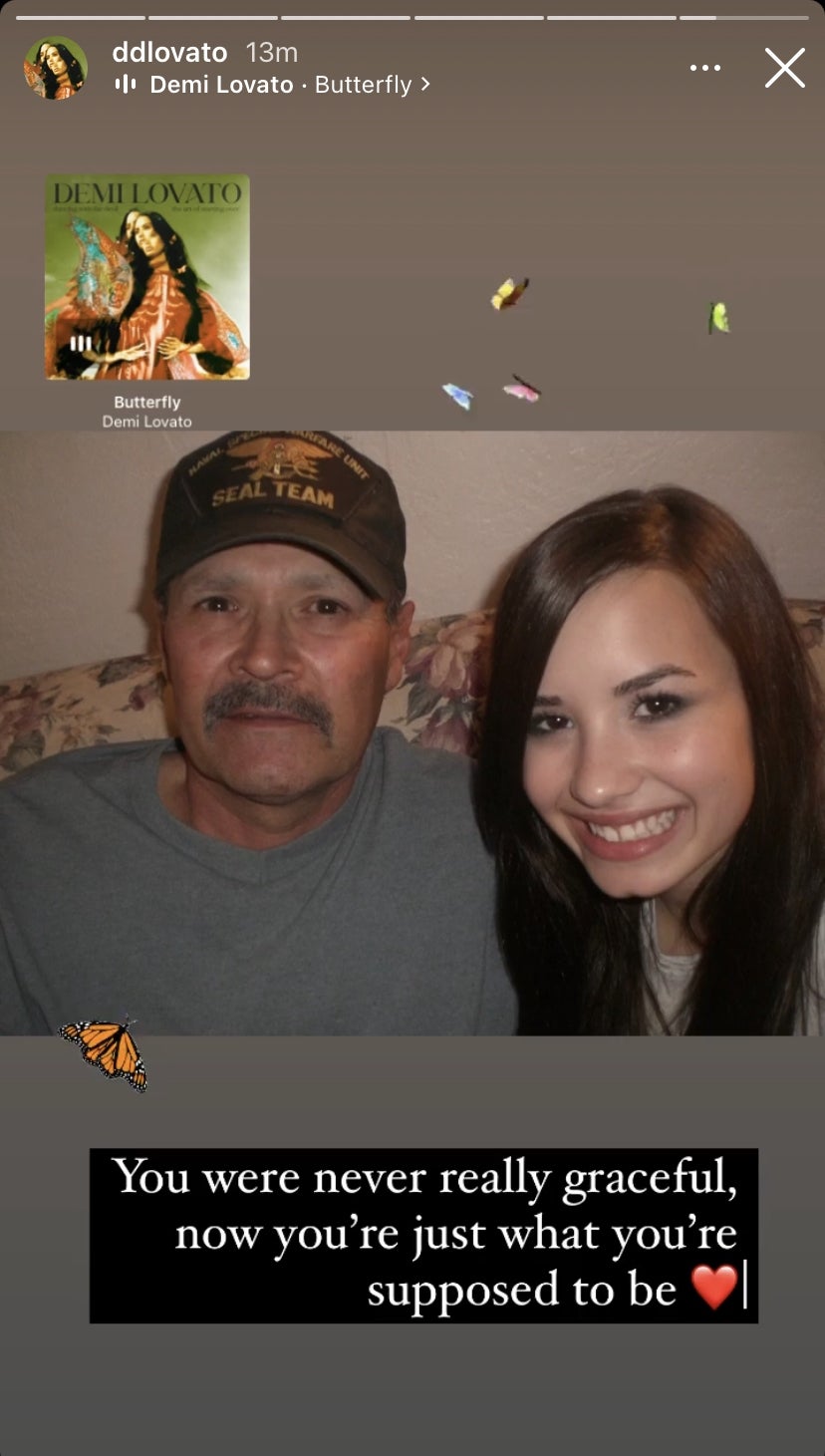Tap the ddlovato username
825x1456 pixels.
(169, 52)
